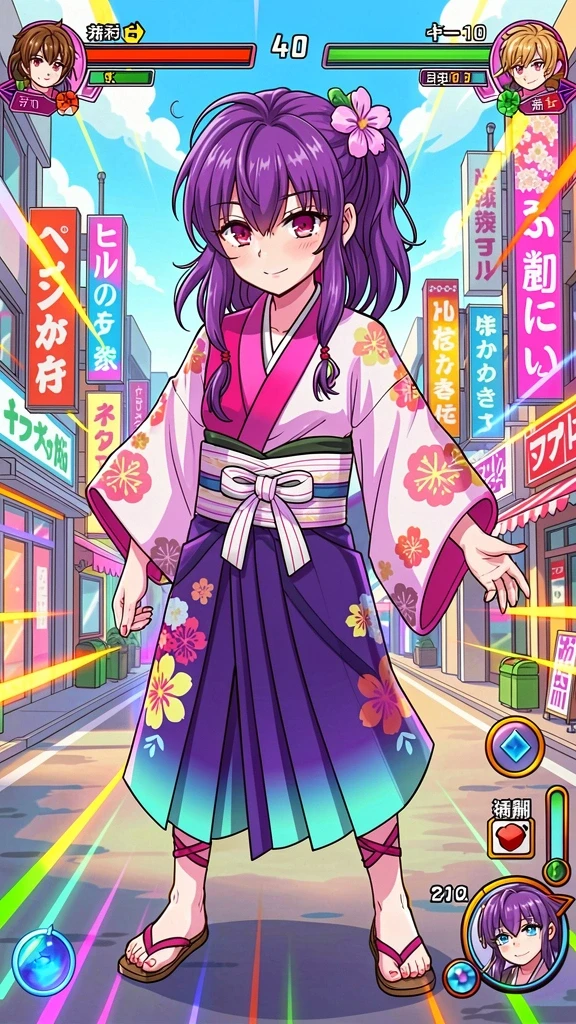Tap the blue orb skill button

click(43, 961)
